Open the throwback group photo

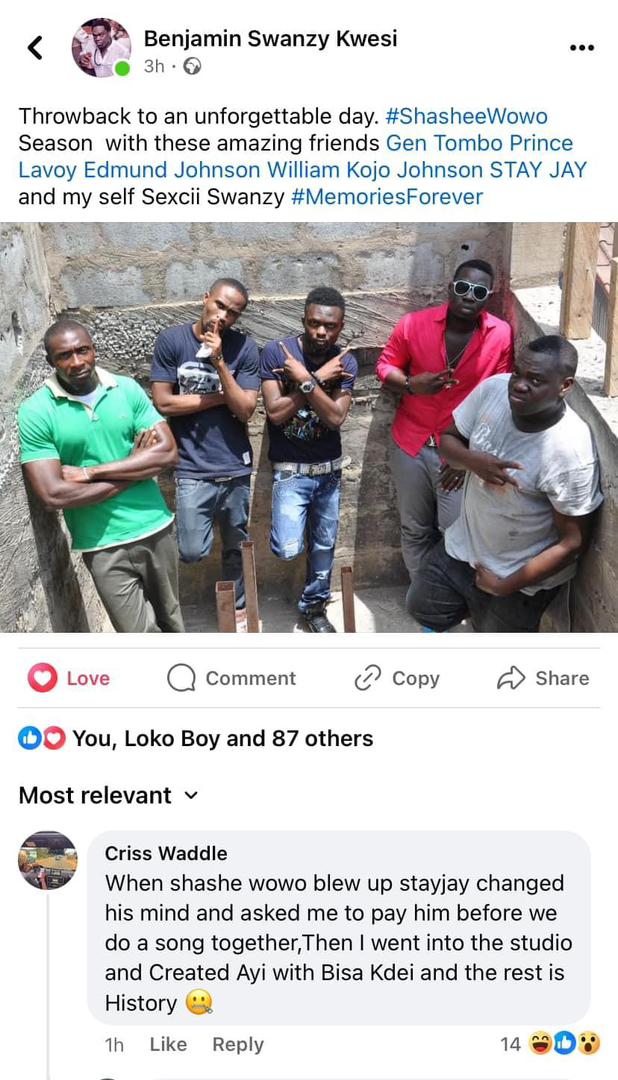point(309,427)
